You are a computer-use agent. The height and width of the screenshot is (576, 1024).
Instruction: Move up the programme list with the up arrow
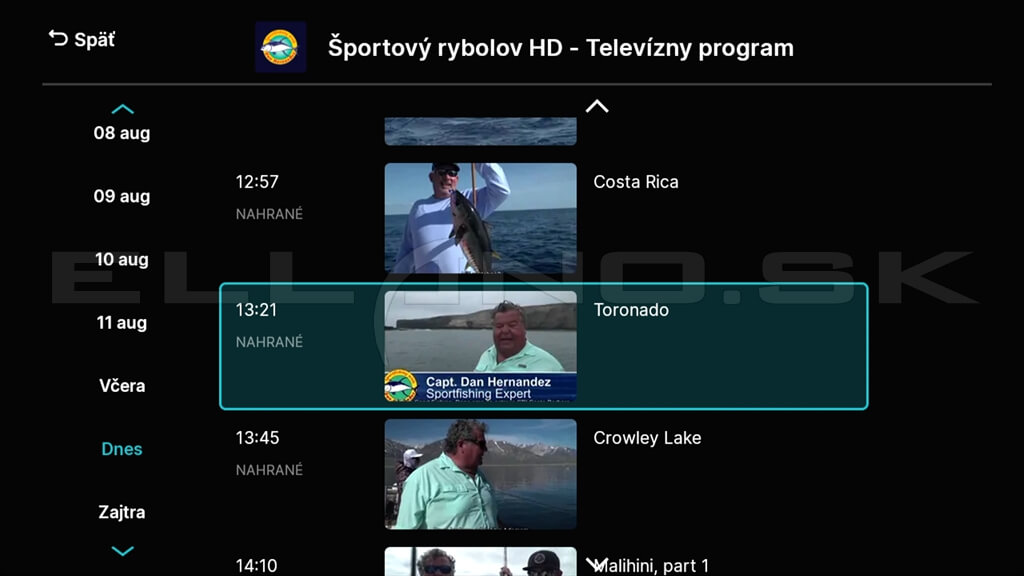coord(597,106)
